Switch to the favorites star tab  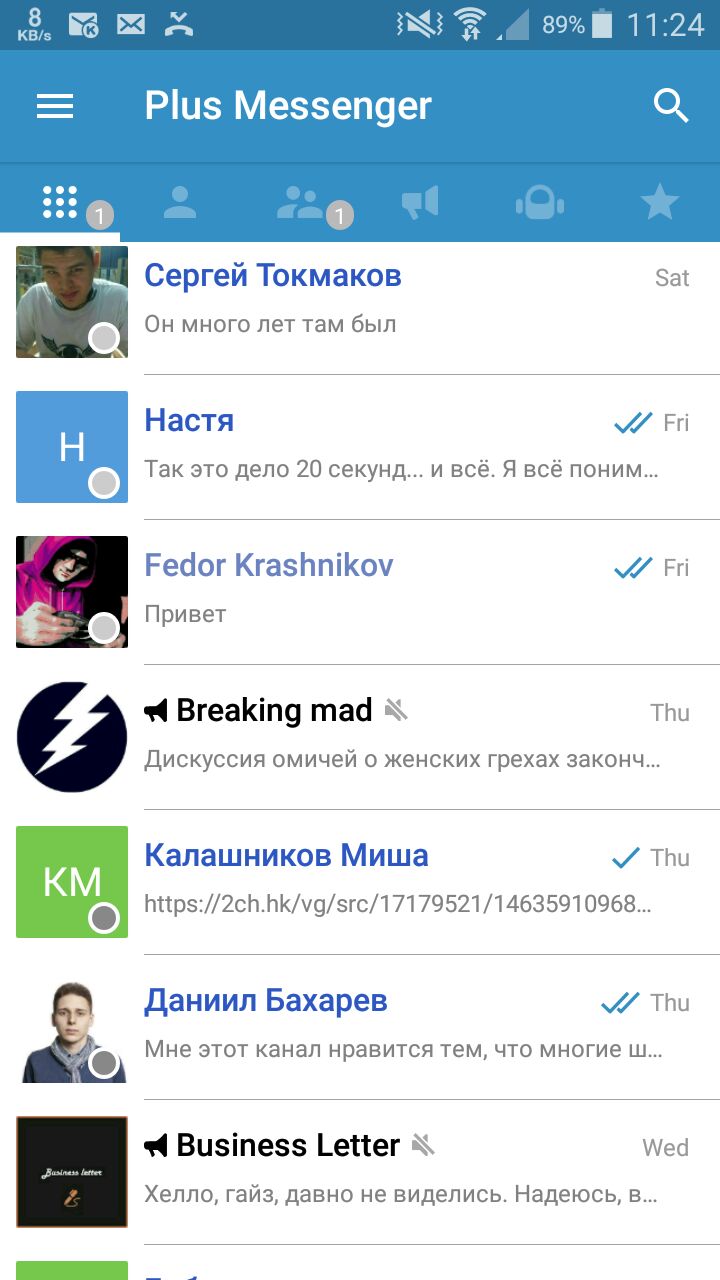[x=660, y=203]
